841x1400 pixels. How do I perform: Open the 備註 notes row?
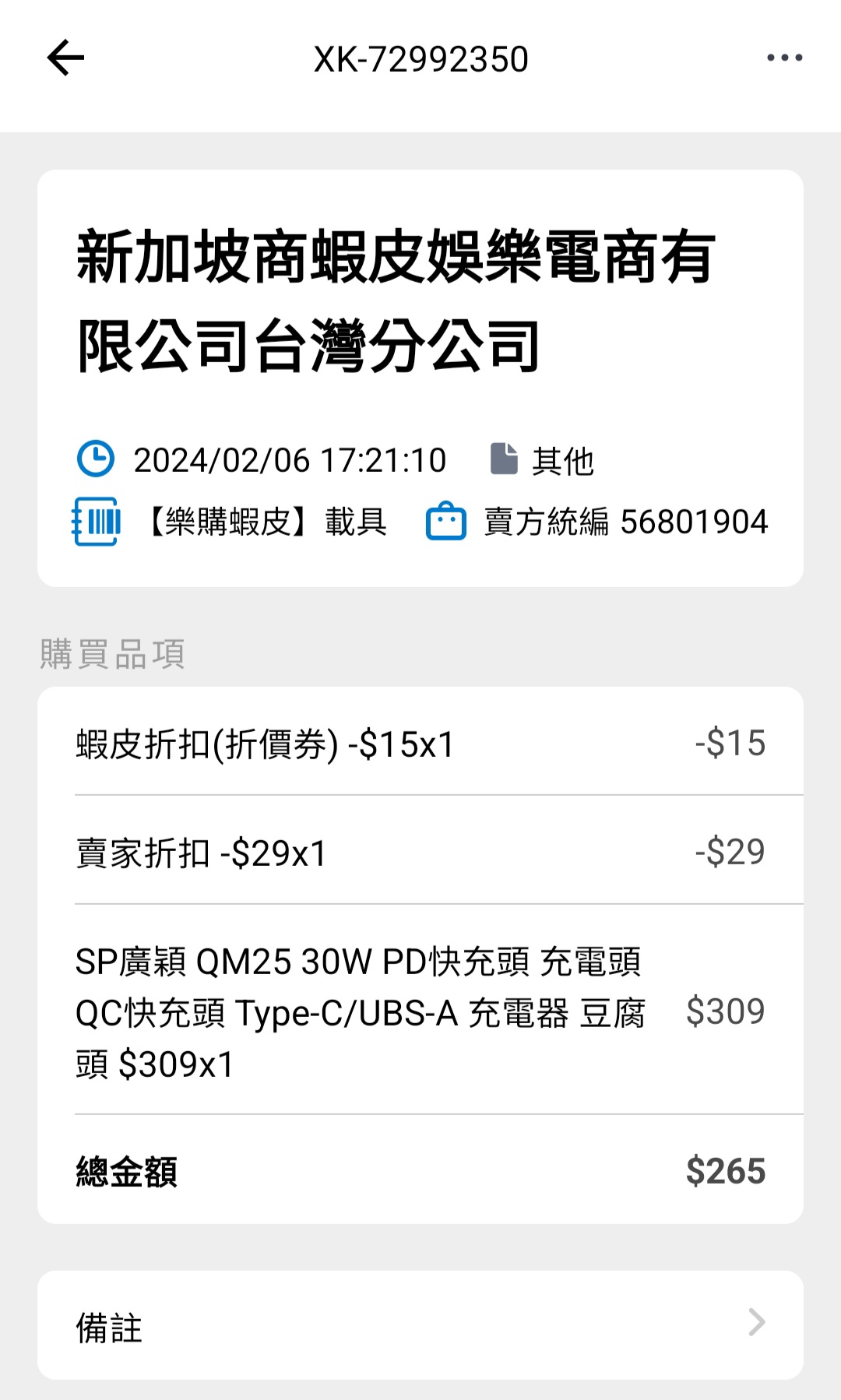click(420, 1325)
